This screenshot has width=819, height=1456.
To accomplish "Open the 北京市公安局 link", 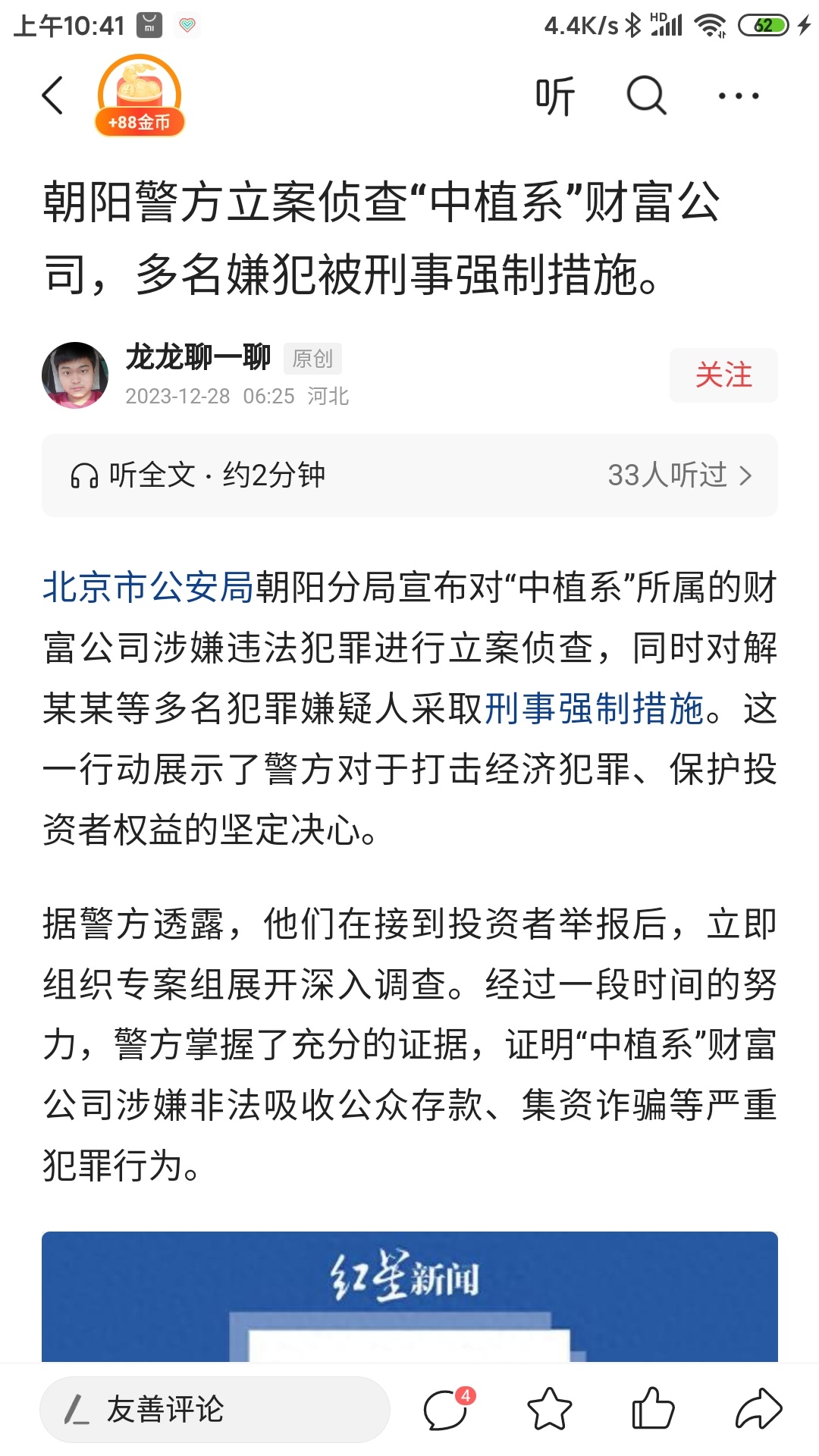I will point(148,588).
